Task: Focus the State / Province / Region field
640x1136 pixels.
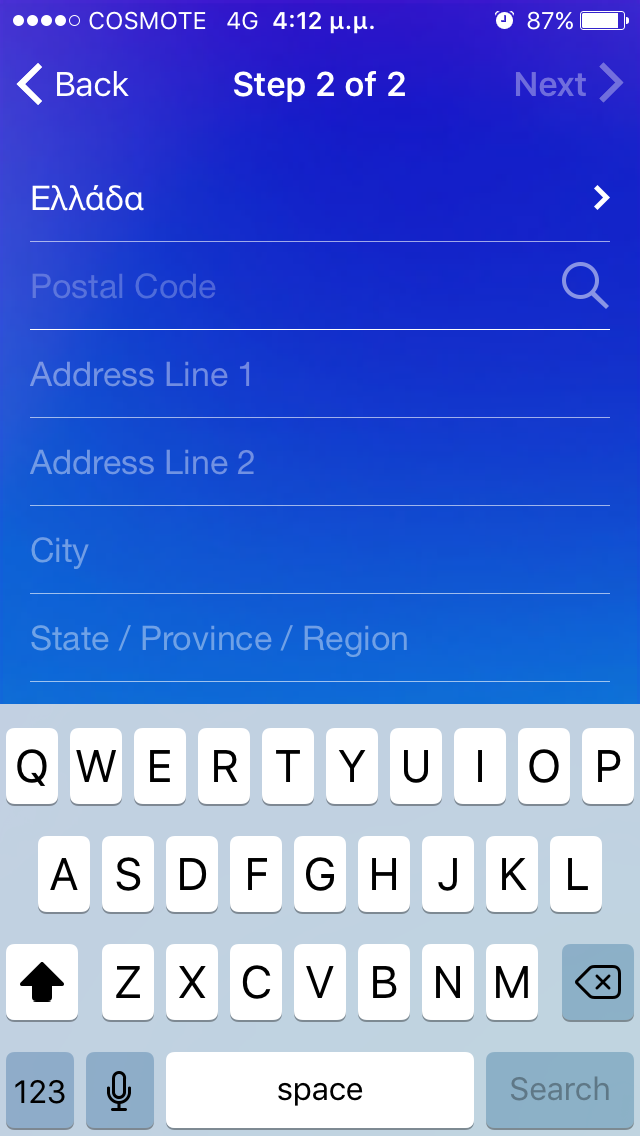Action: tap(320, 638)
